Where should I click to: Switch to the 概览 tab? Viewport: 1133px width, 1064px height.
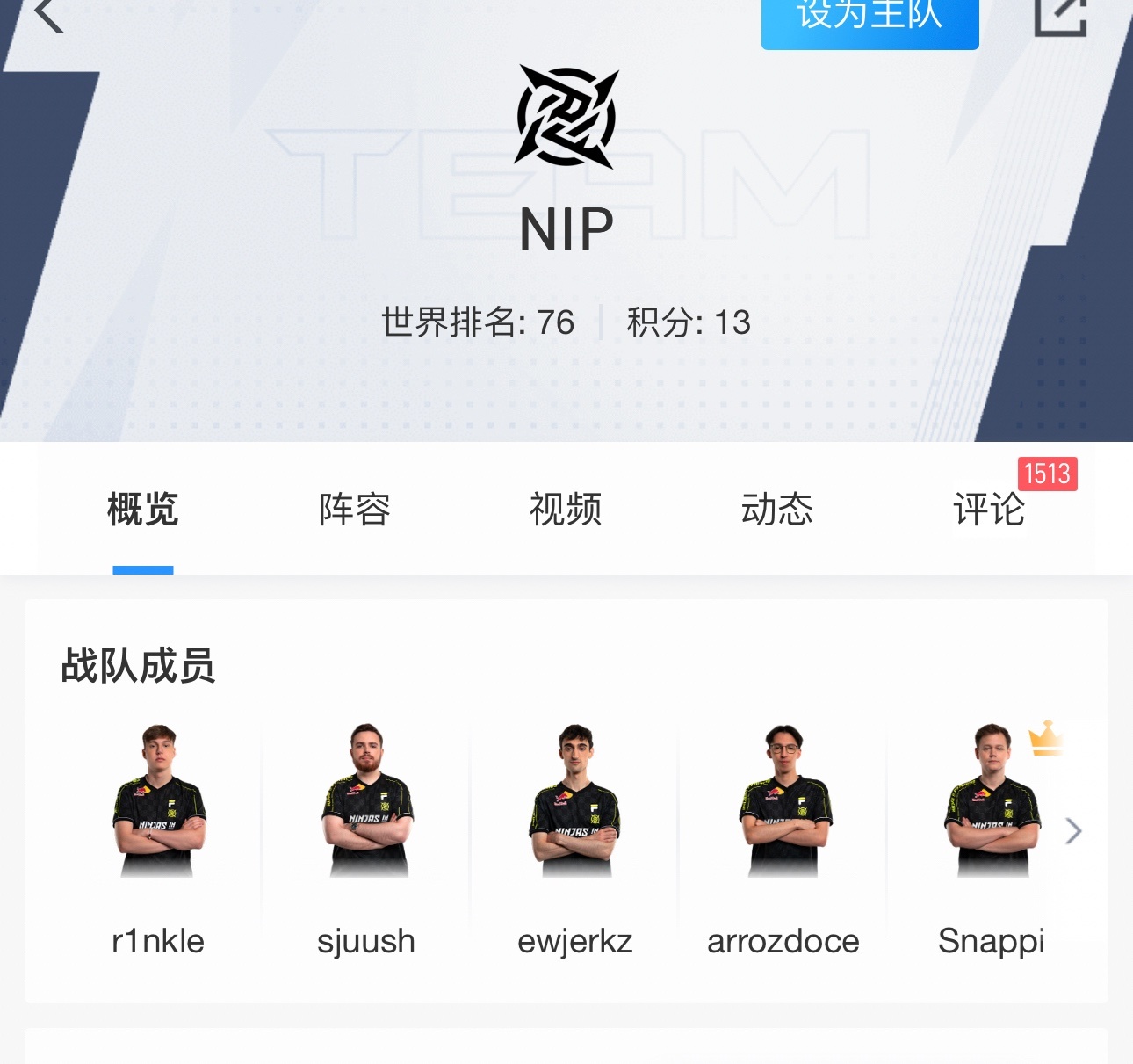click(x=143, y=510)
